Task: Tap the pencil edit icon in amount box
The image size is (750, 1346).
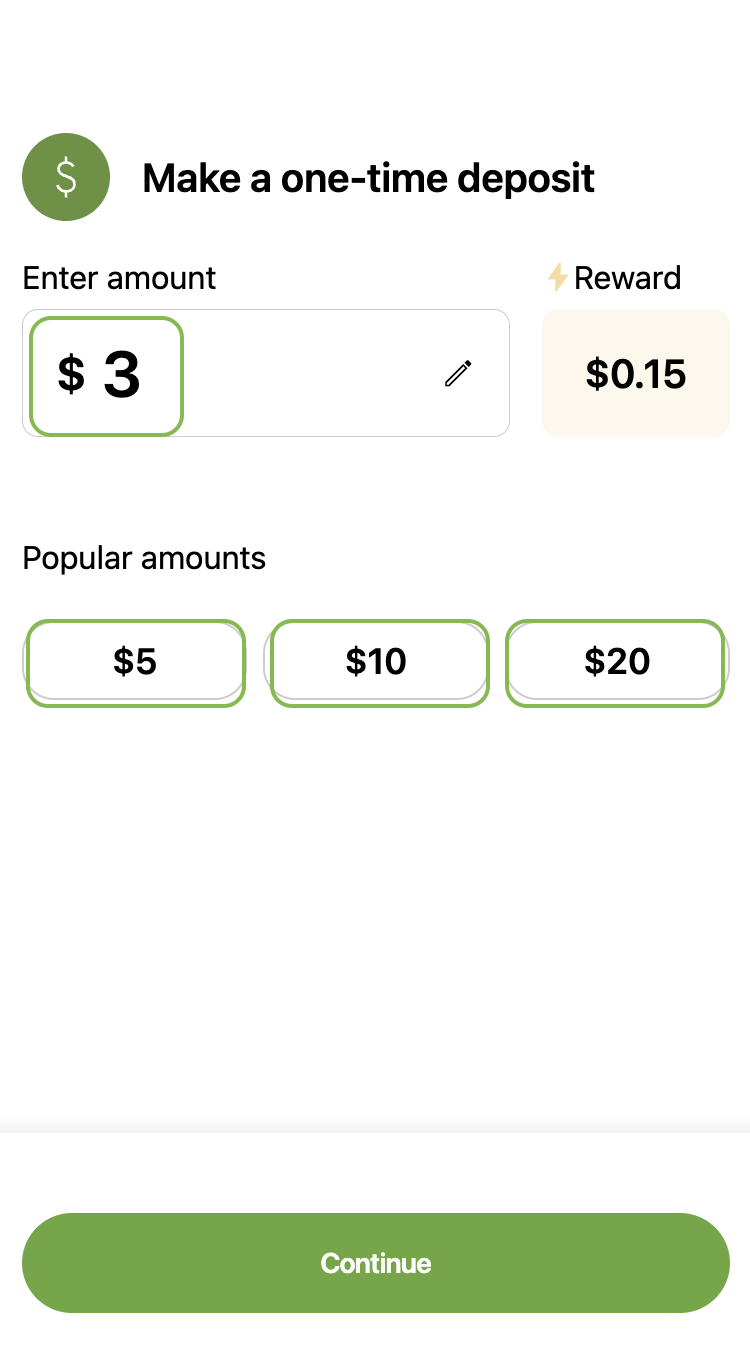Action: coord(458,374)
